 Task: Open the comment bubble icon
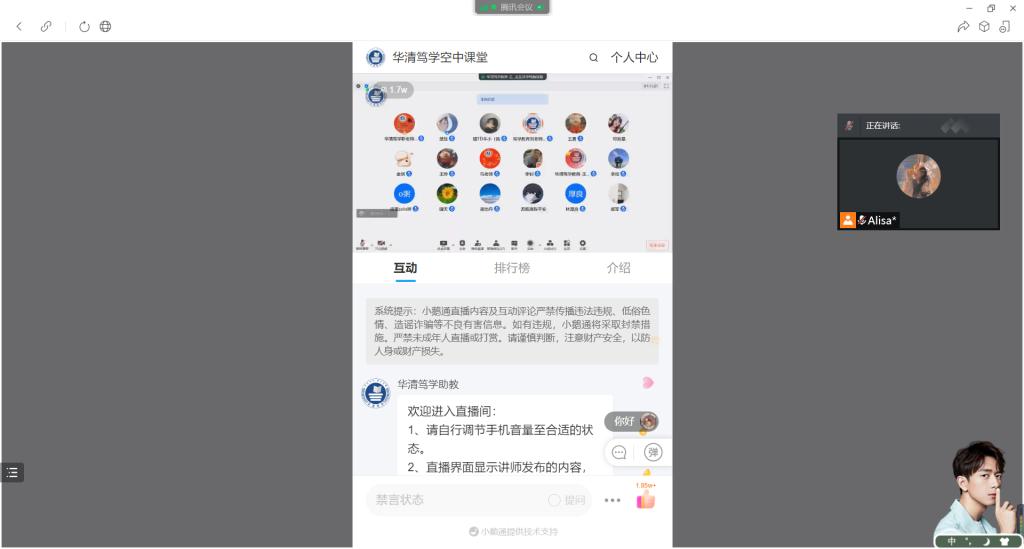(619, 452)
